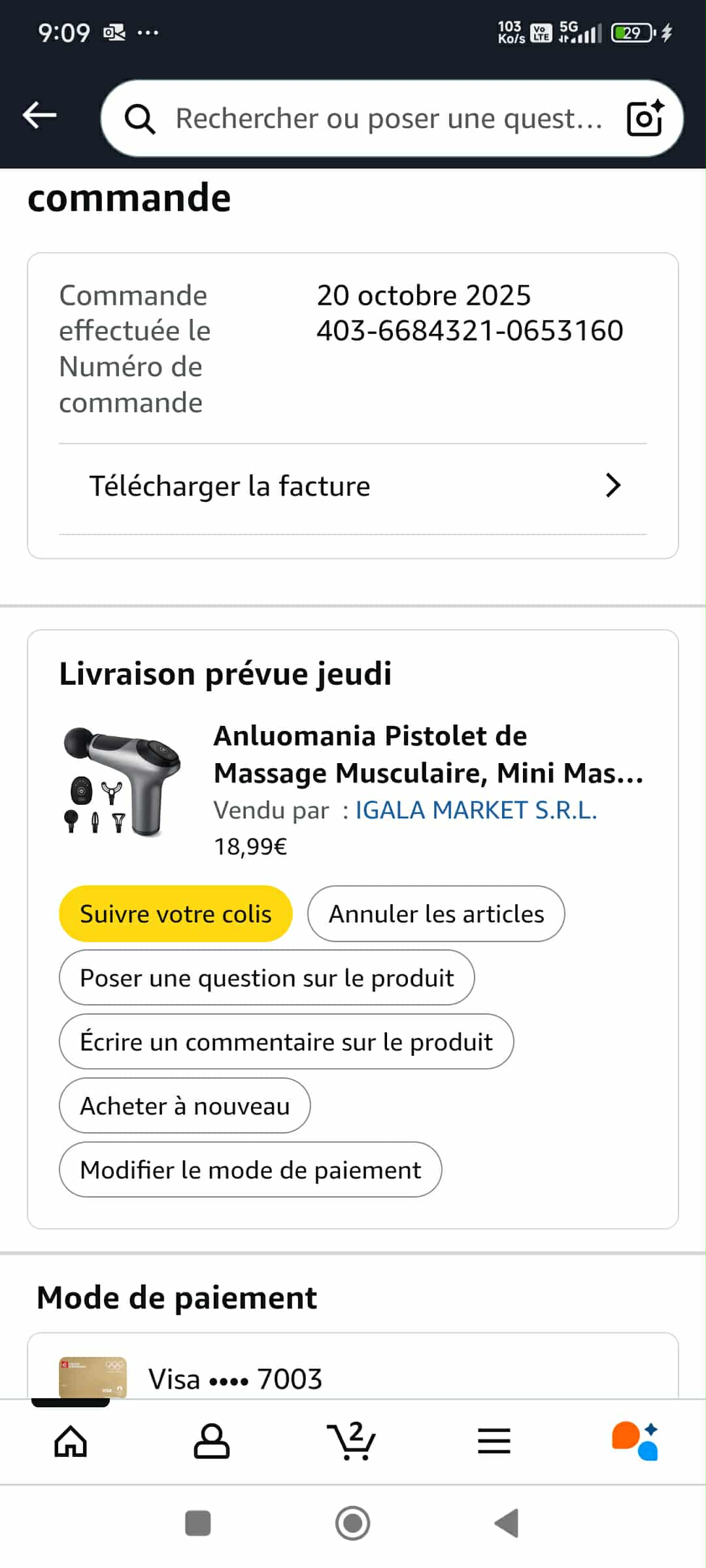Switch to the account profile tab
Image resolution: width=706 pixels, height=1568 pixels.
(x=211, y=1441)
